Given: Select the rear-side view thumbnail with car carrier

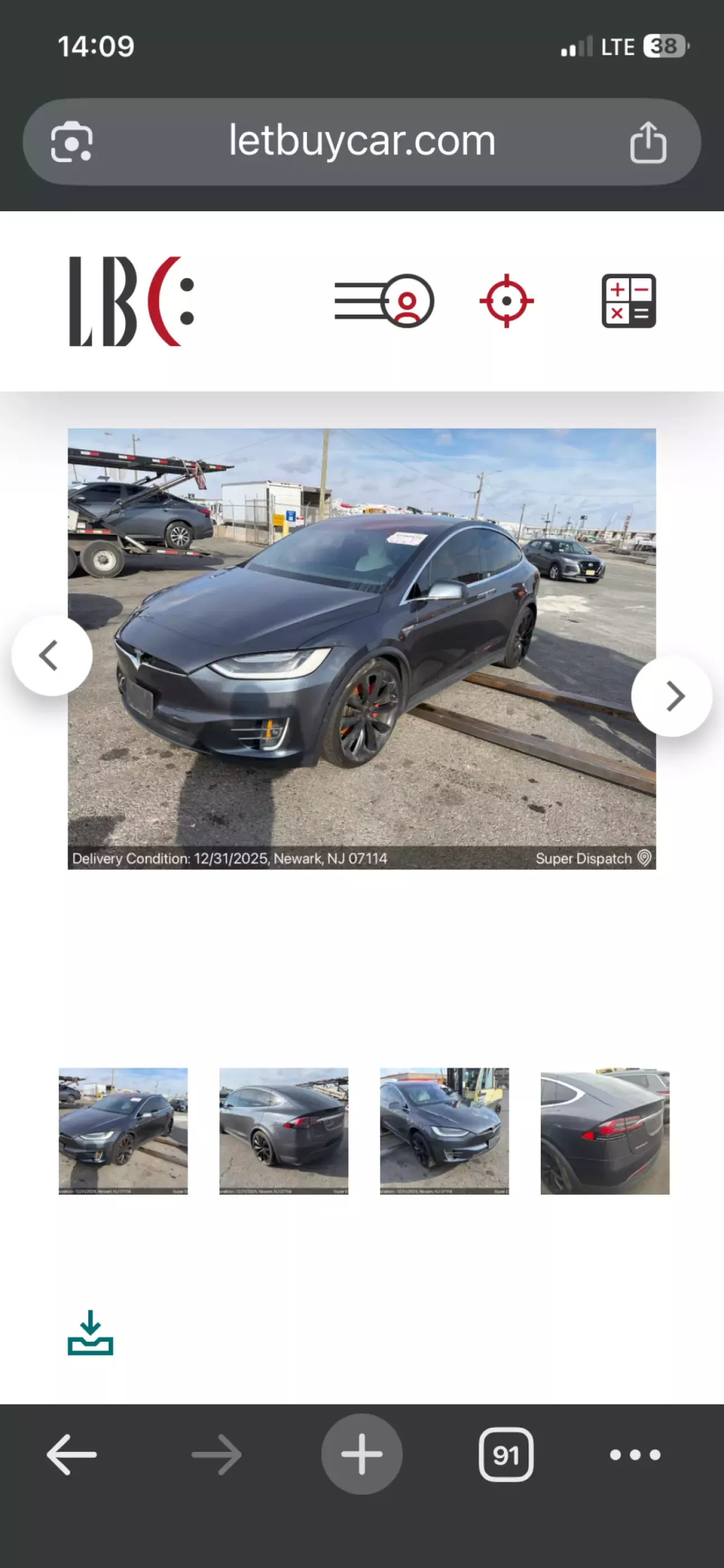Looking at the screenshot, I should [284, 1131].
